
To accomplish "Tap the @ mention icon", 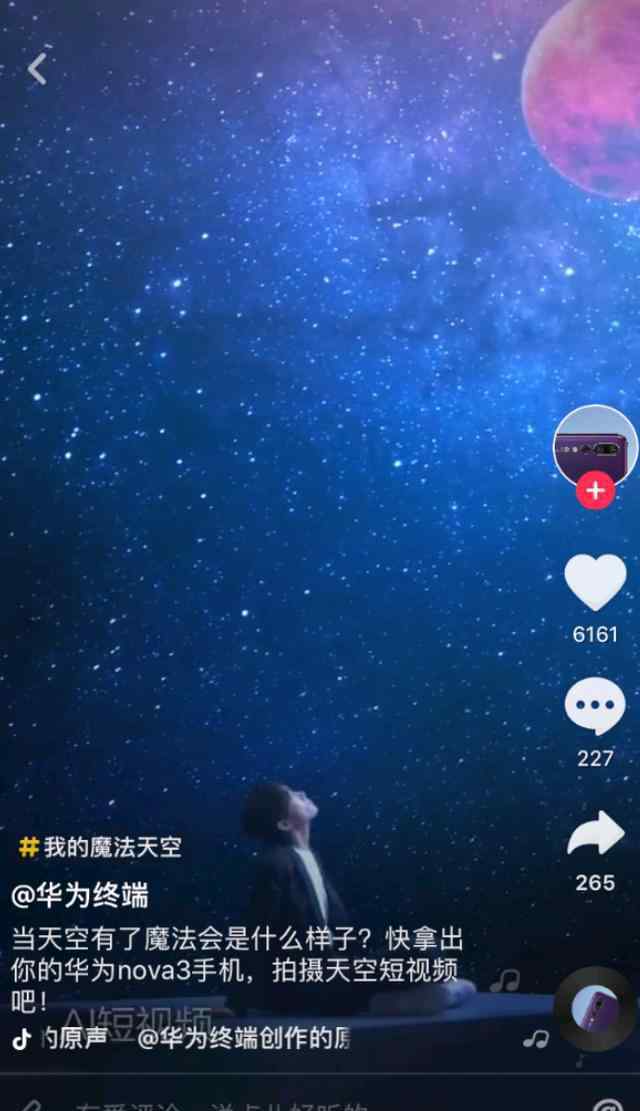I will pyautogui.click(x=607, y=1104).
